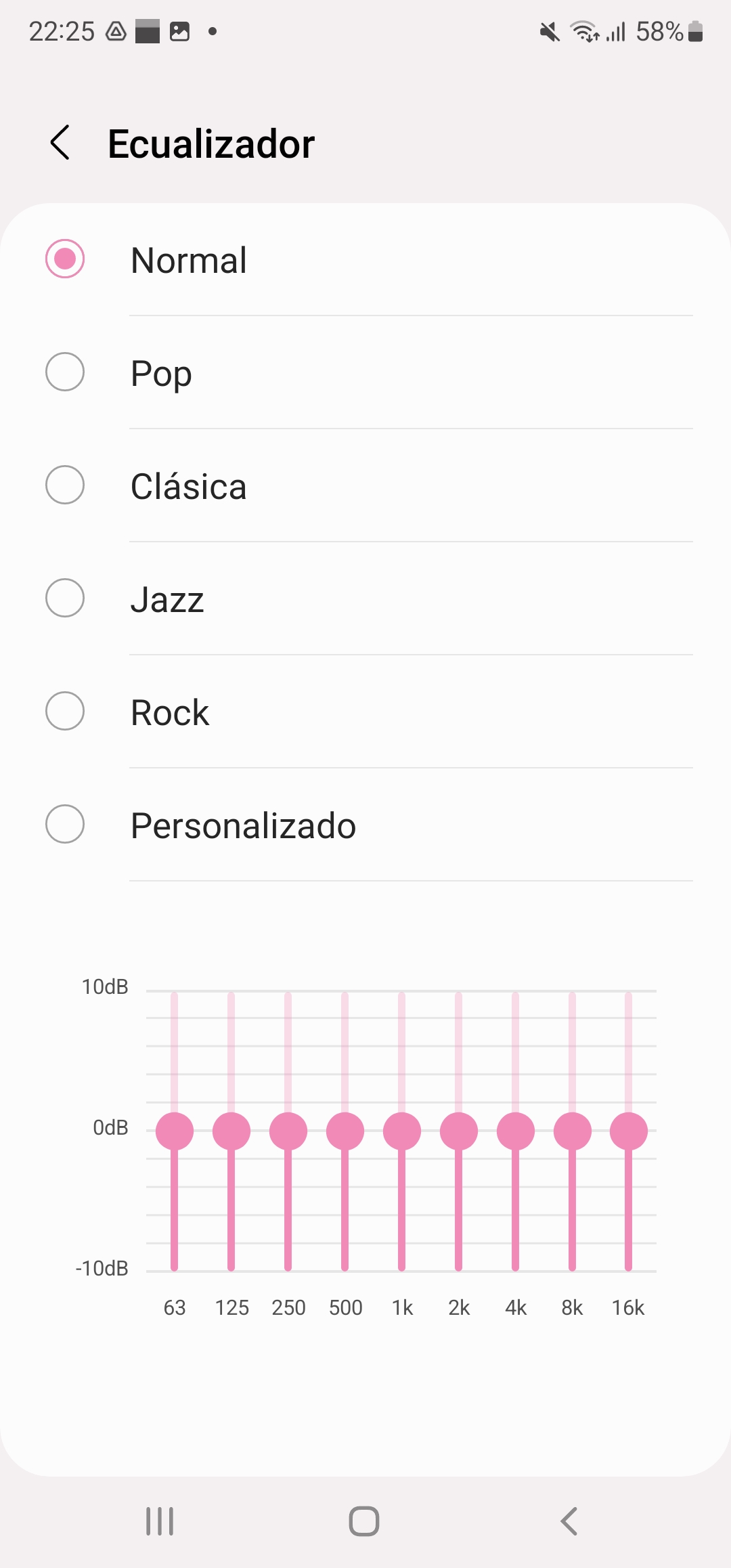Go to the home screen
The height and width of the screenshot is (1568, 731).
364,1521
